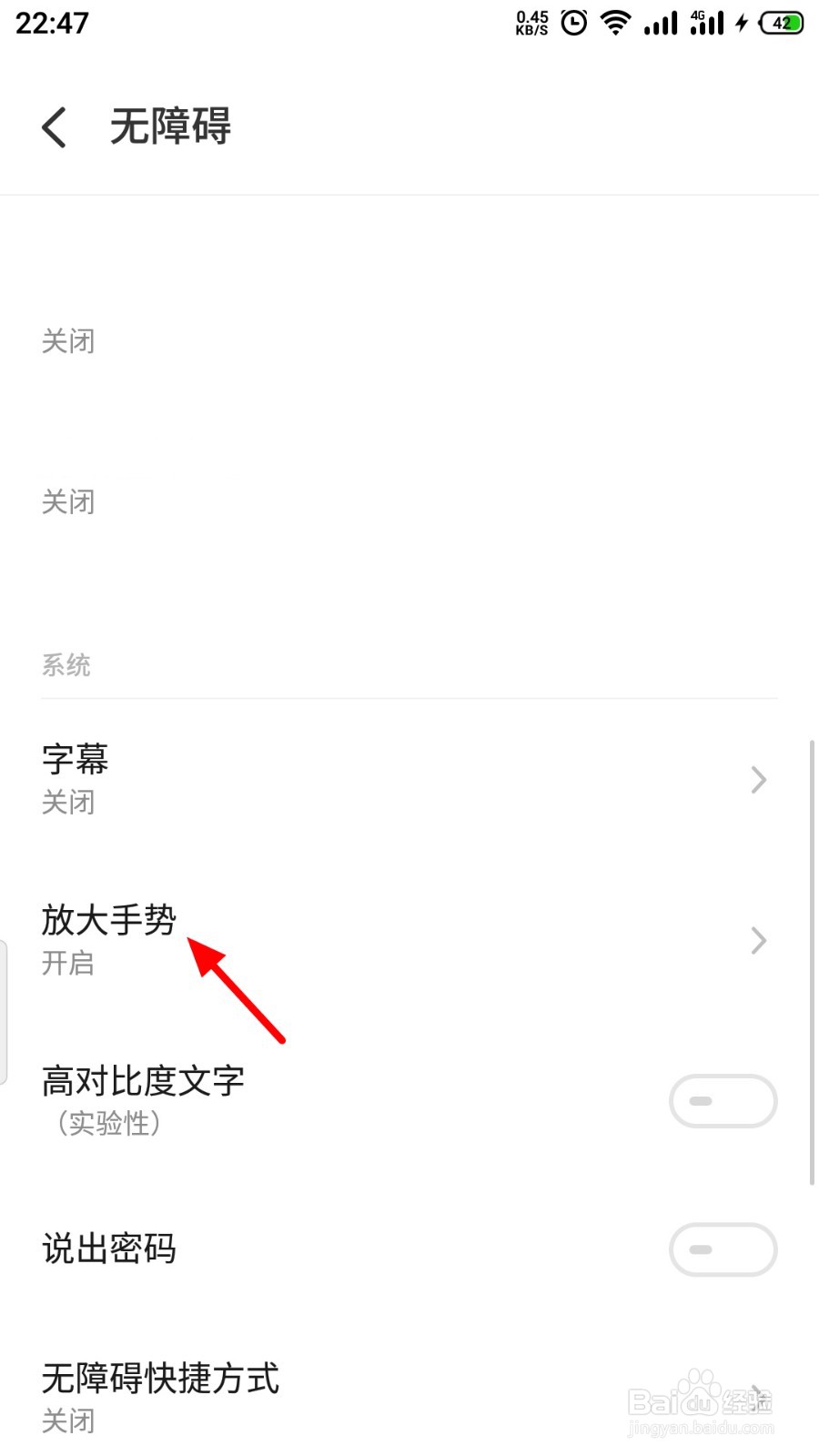Enable the 说出密码 switch

[x=723, y=1250]
